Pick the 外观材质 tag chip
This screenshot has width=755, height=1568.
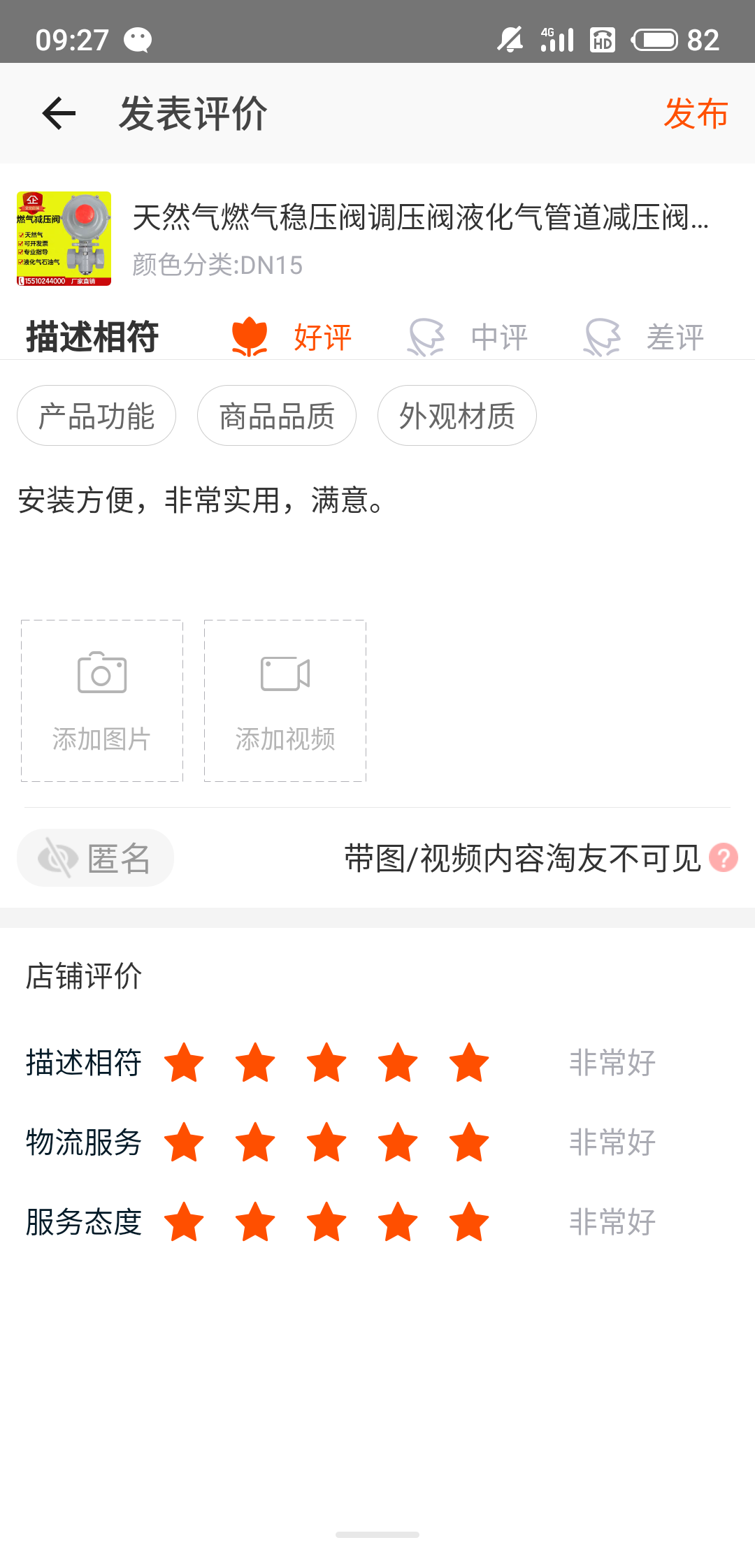[x=457, y=416]
